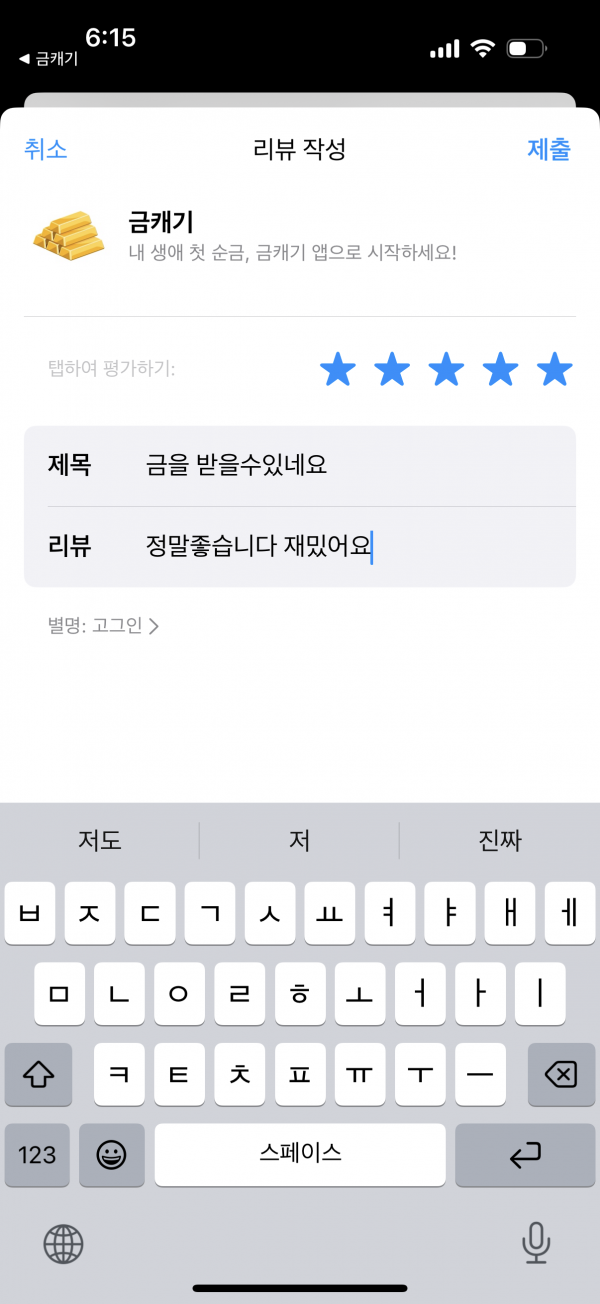Start dictation with the microphone

pos(537,1244)
